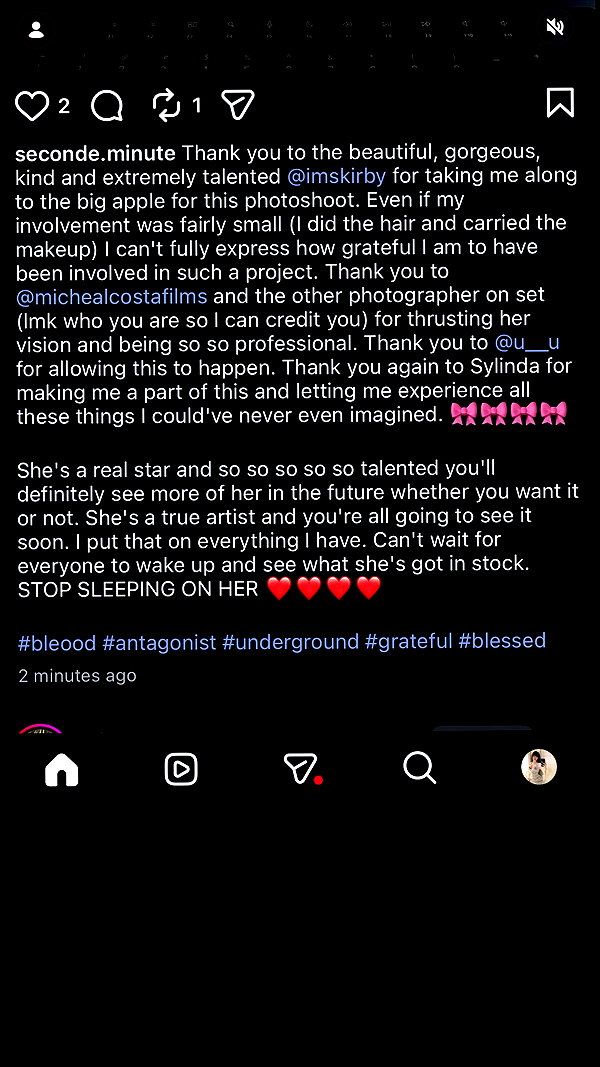The height and width of the screenshot is (1067, 600).
Task: Repost this post
Action: pos(166,105)
